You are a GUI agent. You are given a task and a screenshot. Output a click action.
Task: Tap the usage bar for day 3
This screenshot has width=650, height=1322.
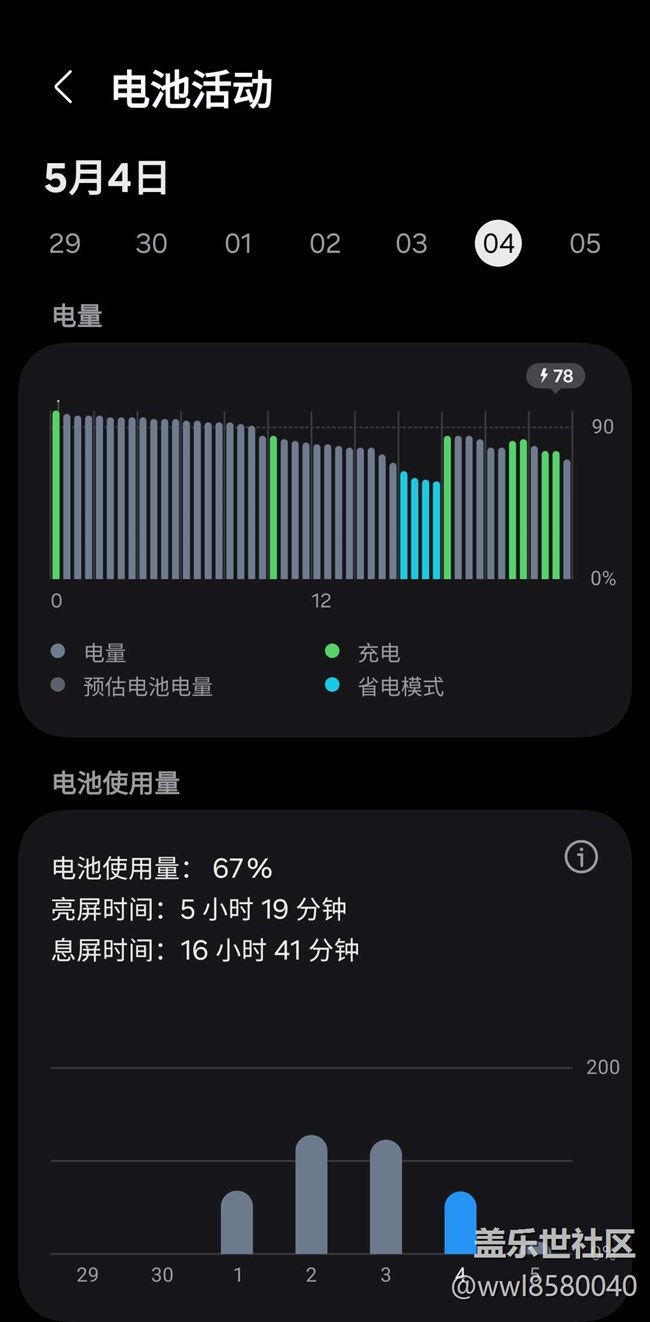pyautogui.click(x=386, y=1197)
